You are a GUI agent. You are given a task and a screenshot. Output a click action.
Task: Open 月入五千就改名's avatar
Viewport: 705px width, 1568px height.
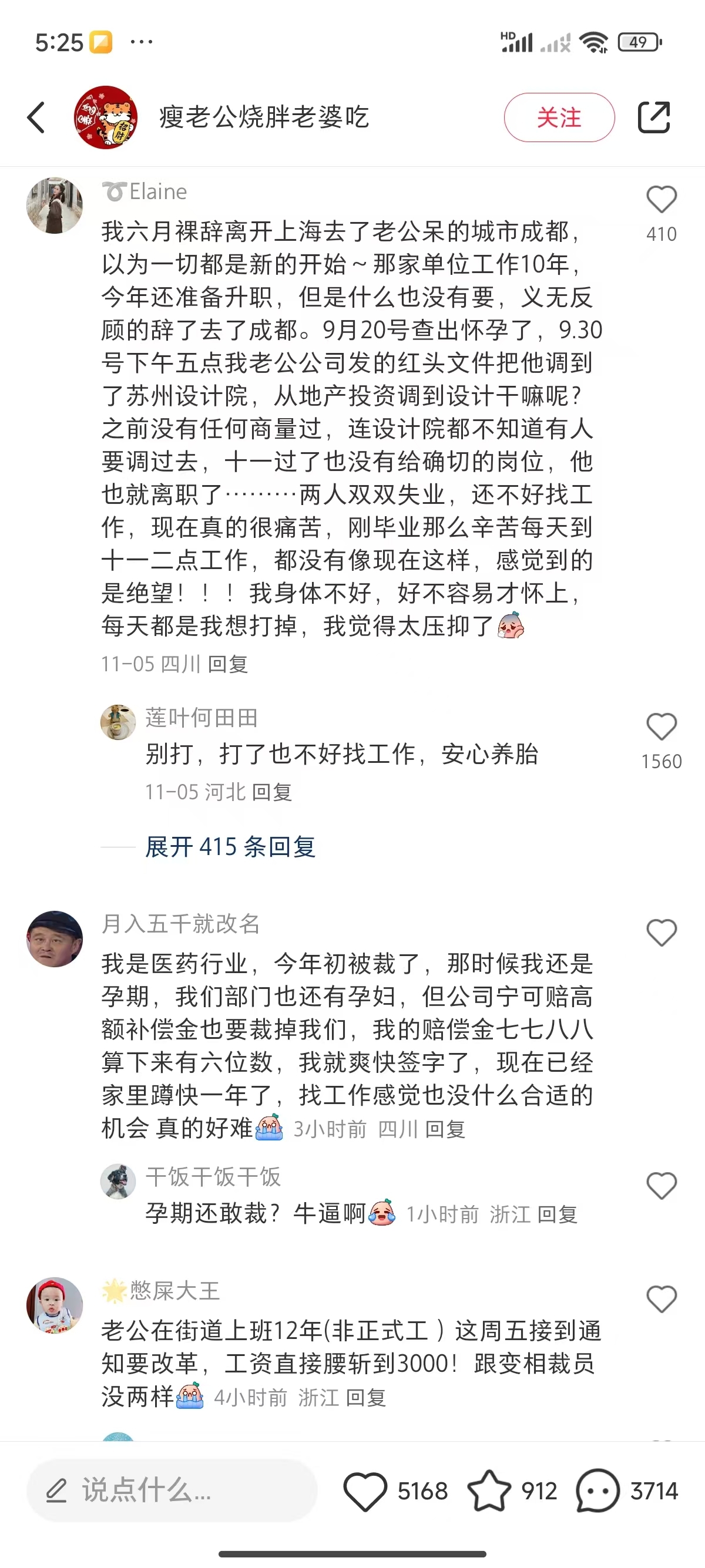pos(55,938)
